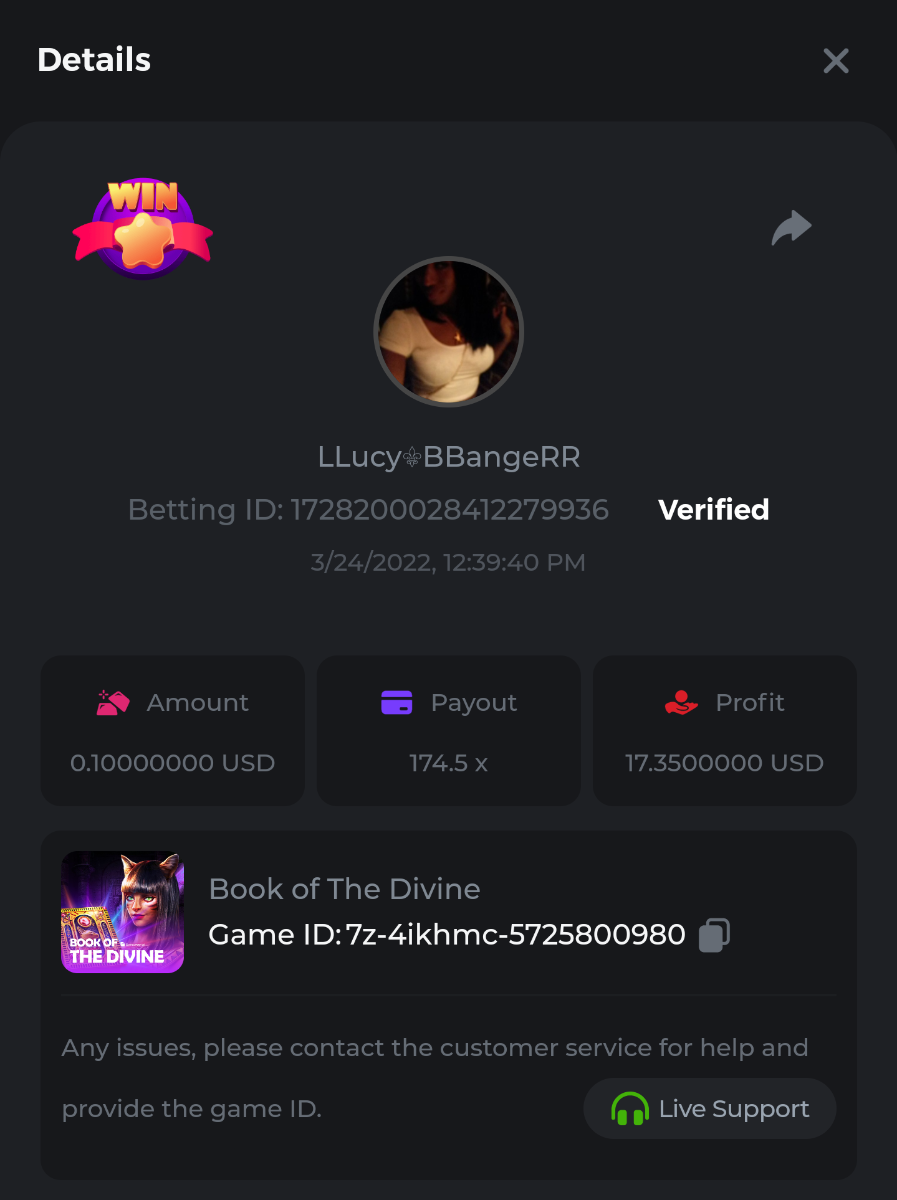Viewport: 897px width, 1200px height.
Task: Copy the game ID
Action: [x=713, y=935]
